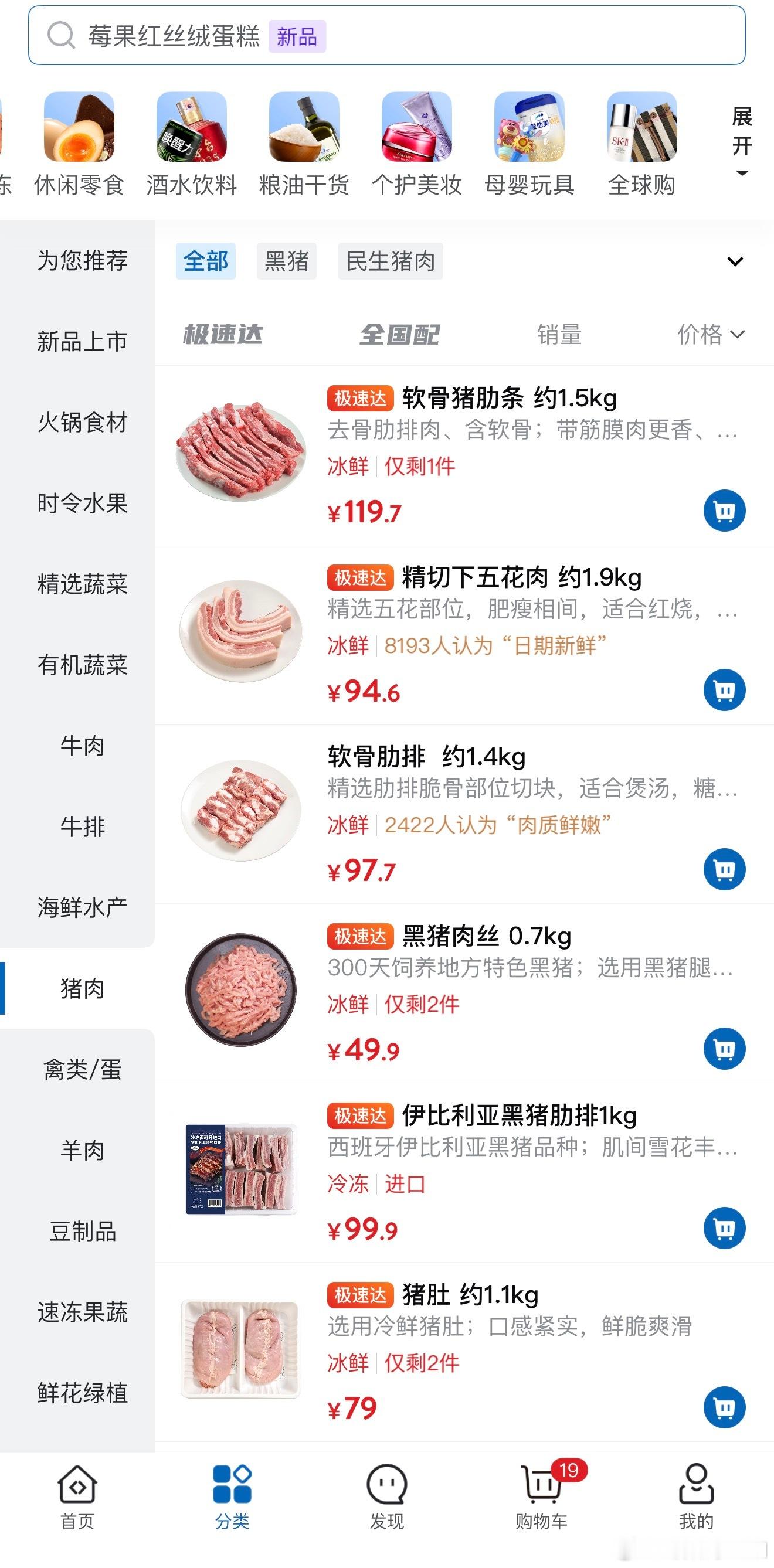Select the 民生猪肉 filter chip
774x1568 pixels.
(x=390, y=261)
